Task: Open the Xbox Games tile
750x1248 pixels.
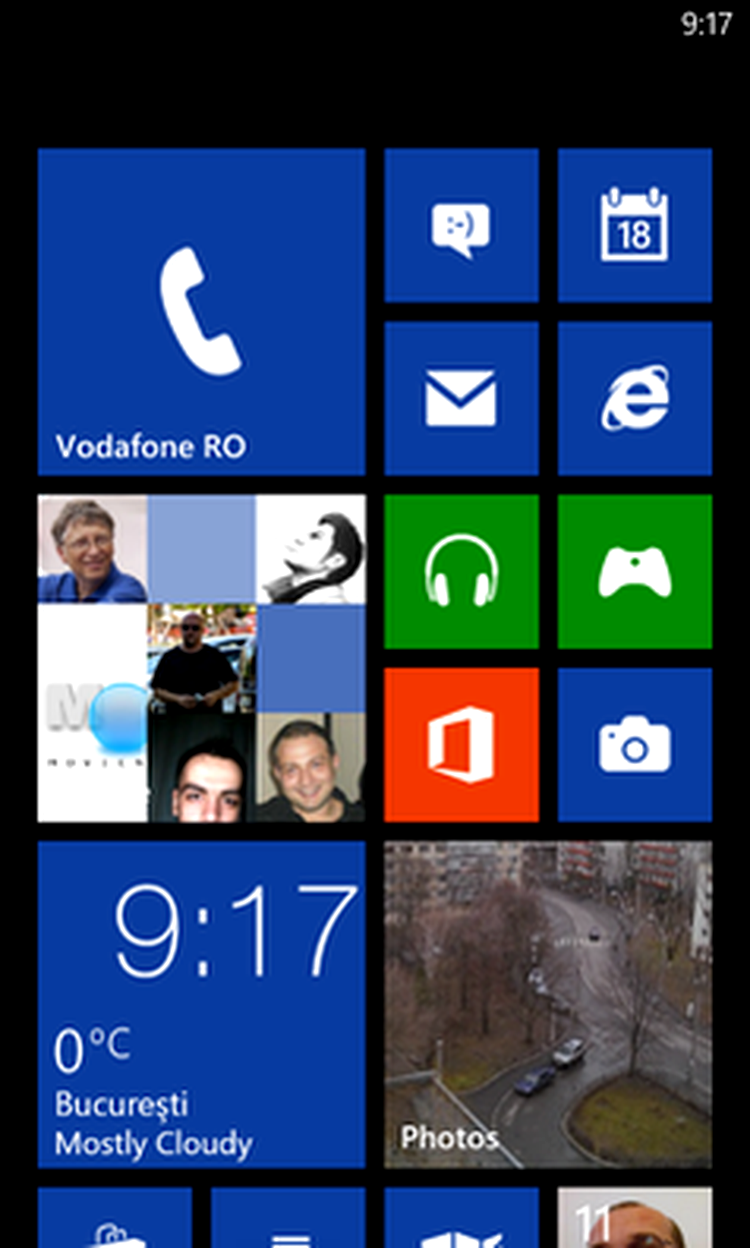Action: pyautogui.click(x=634, y=571)
